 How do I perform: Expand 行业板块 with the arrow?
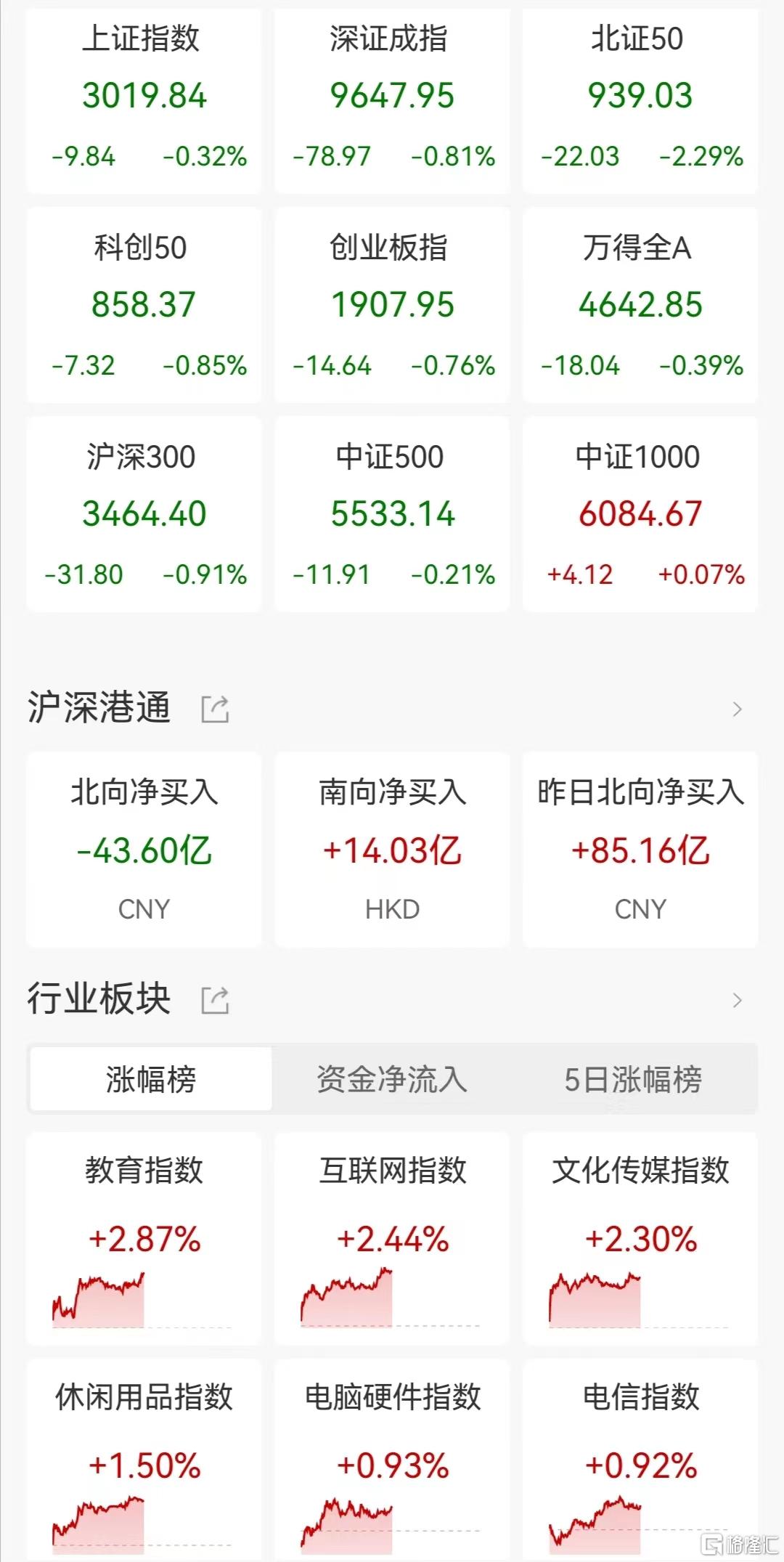(738, 1000)
